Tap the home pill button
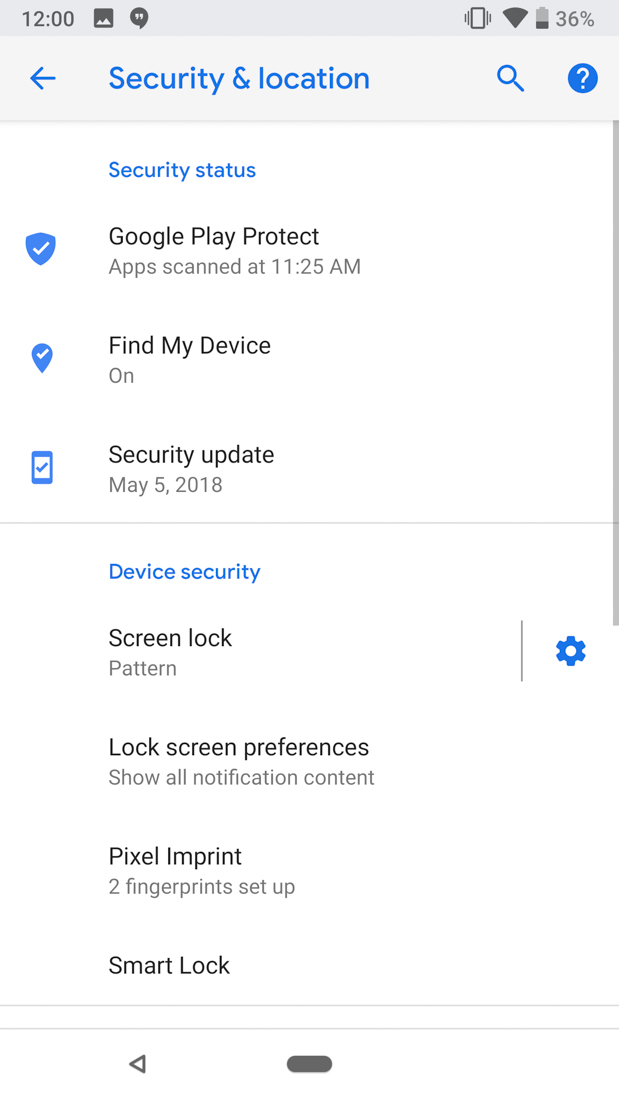Viewport: 619px width, 1100px height. click(x=309, y=1063)
